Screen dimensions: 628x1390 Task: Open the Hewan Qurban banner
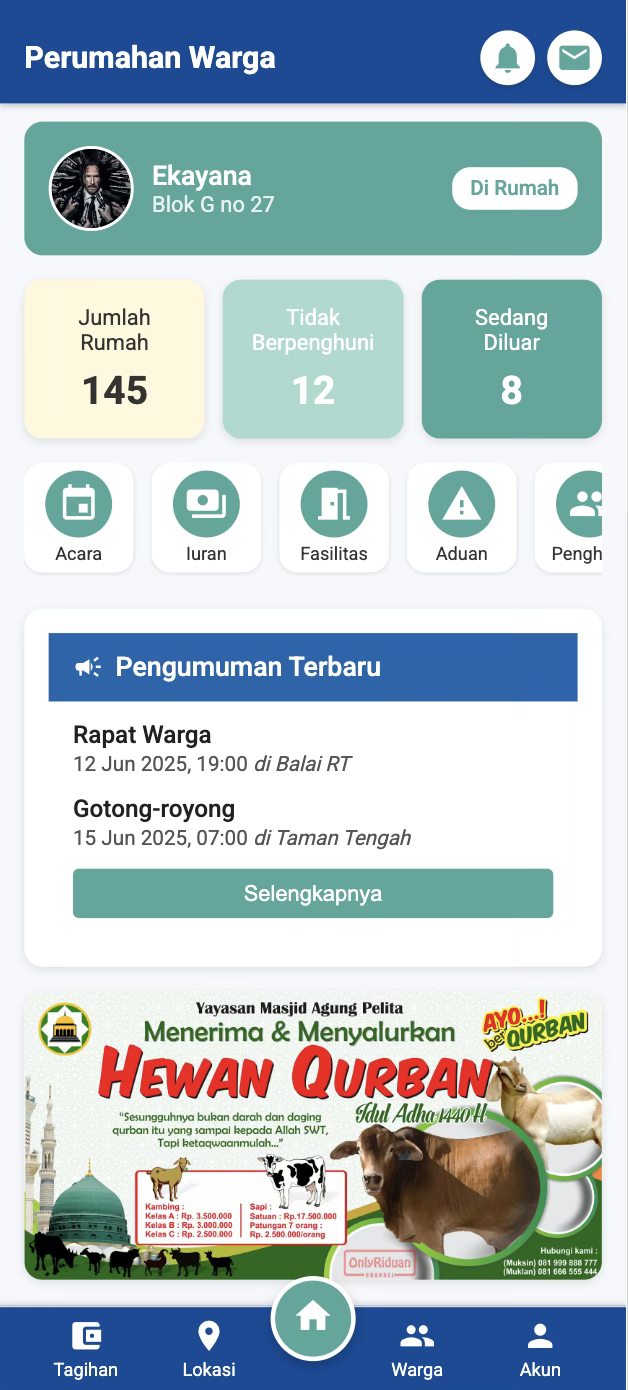pyautogui.click(x=313, y=1135)
